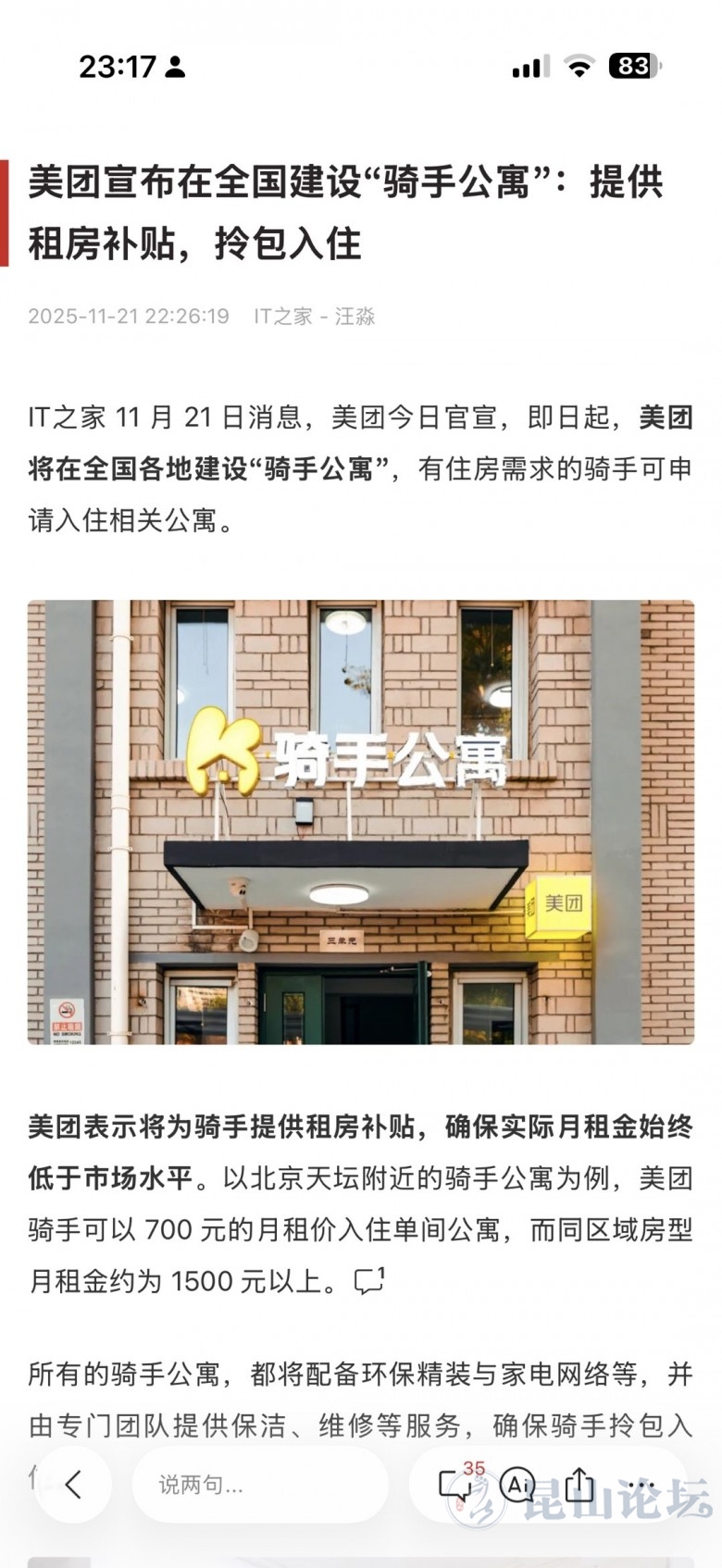
Task: Share this article
Action: [579, 1484]
